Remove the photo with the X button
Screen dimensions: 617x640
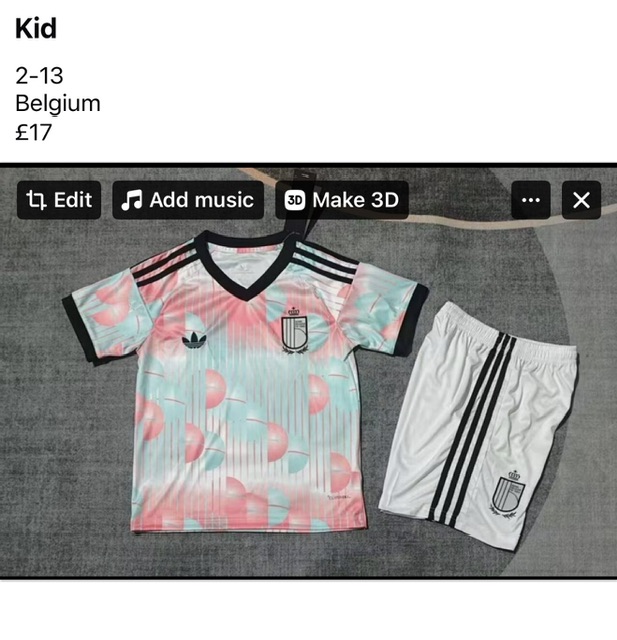click(581, 200)
